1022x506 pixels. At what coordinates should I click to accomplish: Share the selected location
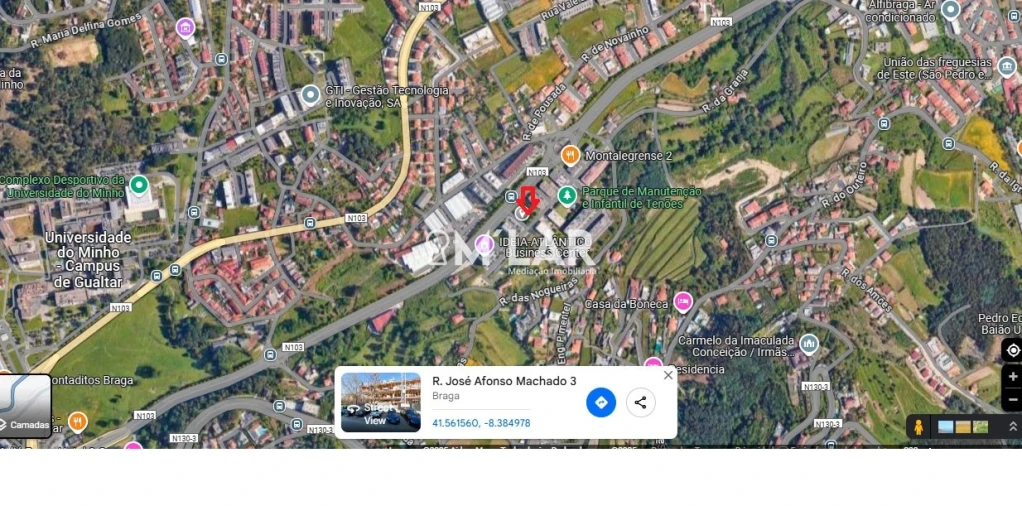(641, 402)
